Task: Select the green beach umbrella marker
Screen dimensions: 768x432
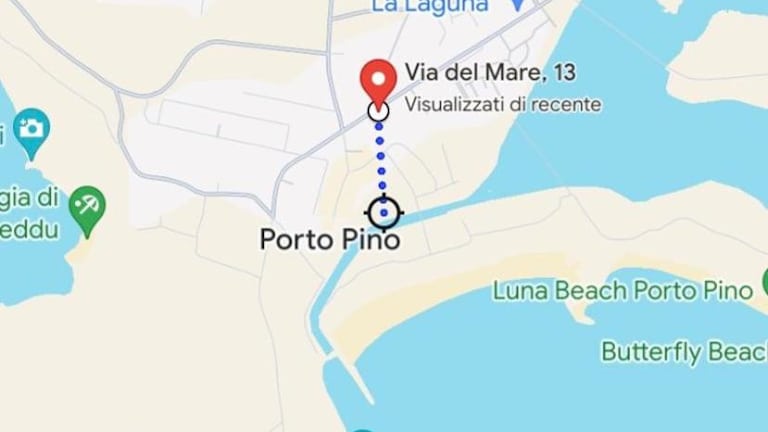Action: (88, 207)
